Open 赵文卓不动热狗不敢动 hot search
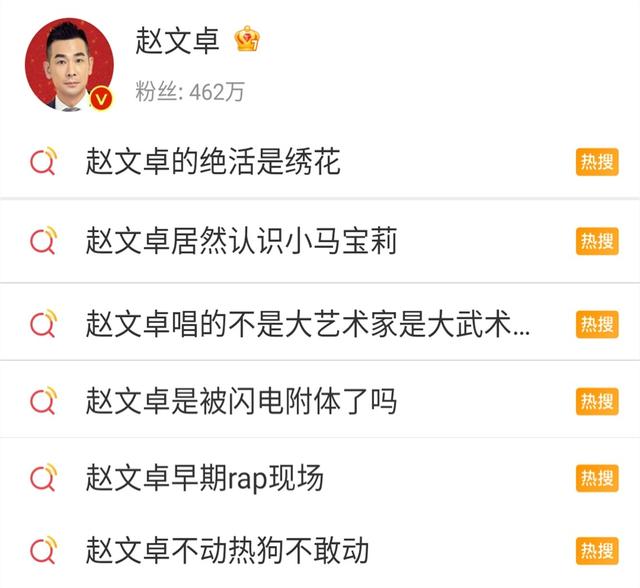The image size is (640, 588). 227,550
